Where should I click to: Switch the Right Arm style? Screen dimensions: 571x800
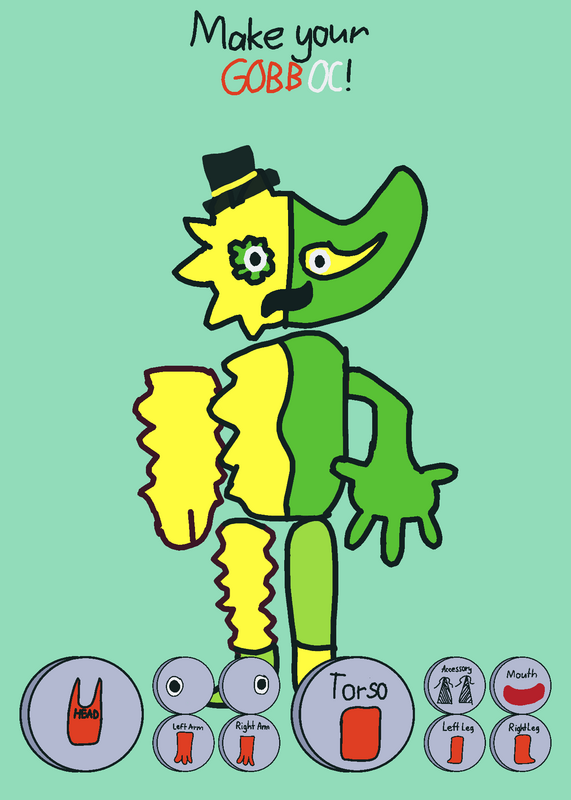[x=250, y=743]
